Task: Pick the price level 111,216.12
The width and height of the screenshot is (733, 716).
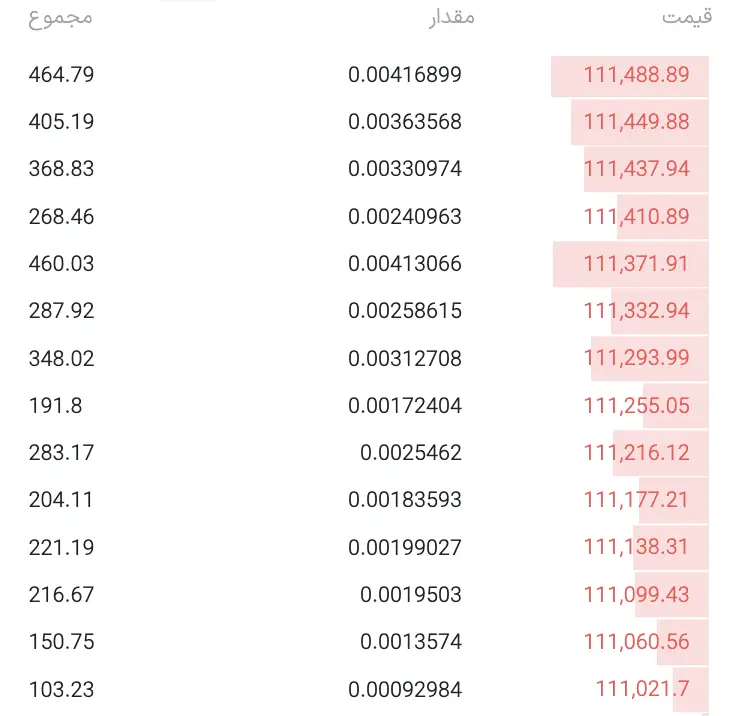Action: (x=636, y=453)
